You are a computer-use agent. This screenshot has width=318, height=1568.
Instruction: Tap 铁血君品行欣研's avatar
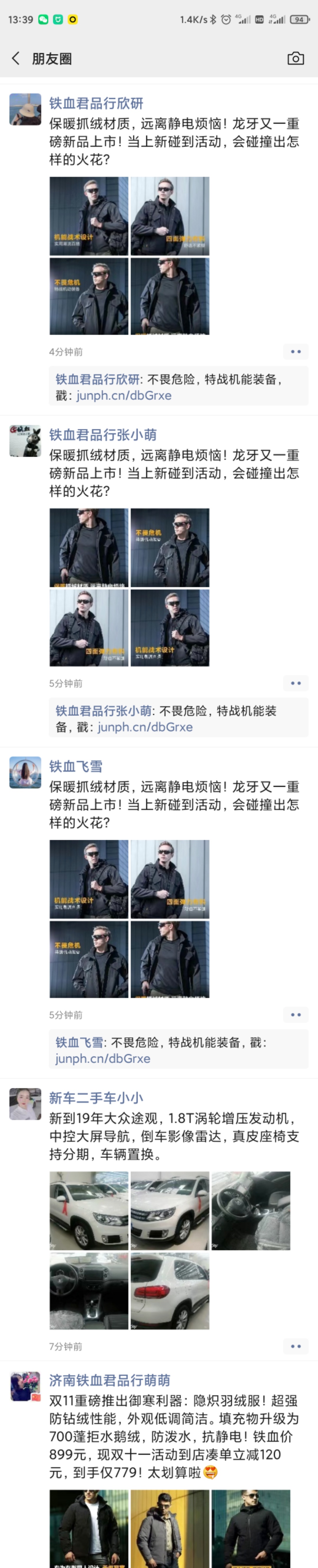(25, 110)
